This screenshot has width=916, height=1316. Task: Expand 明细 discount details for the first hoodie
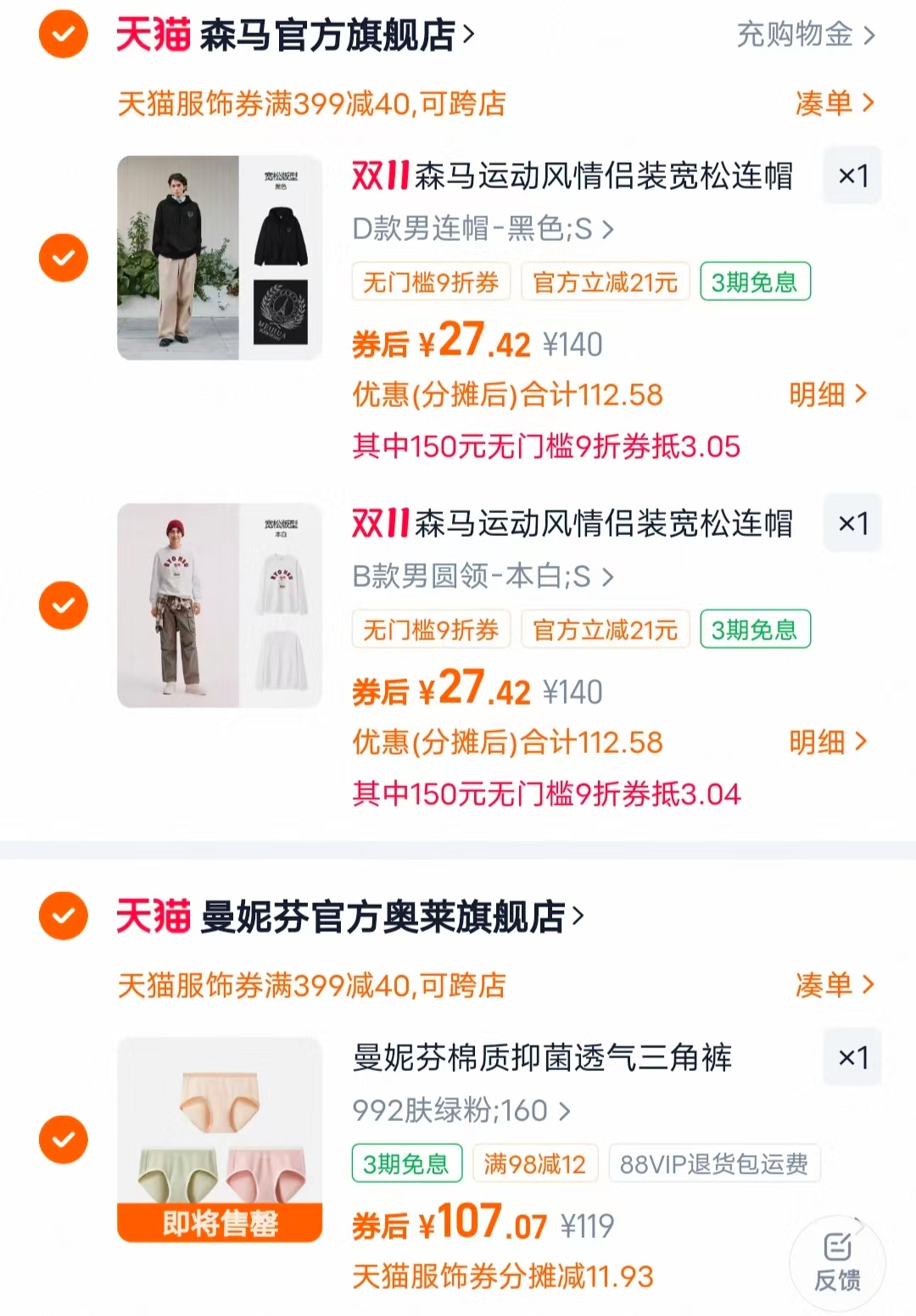coord(827,395)
